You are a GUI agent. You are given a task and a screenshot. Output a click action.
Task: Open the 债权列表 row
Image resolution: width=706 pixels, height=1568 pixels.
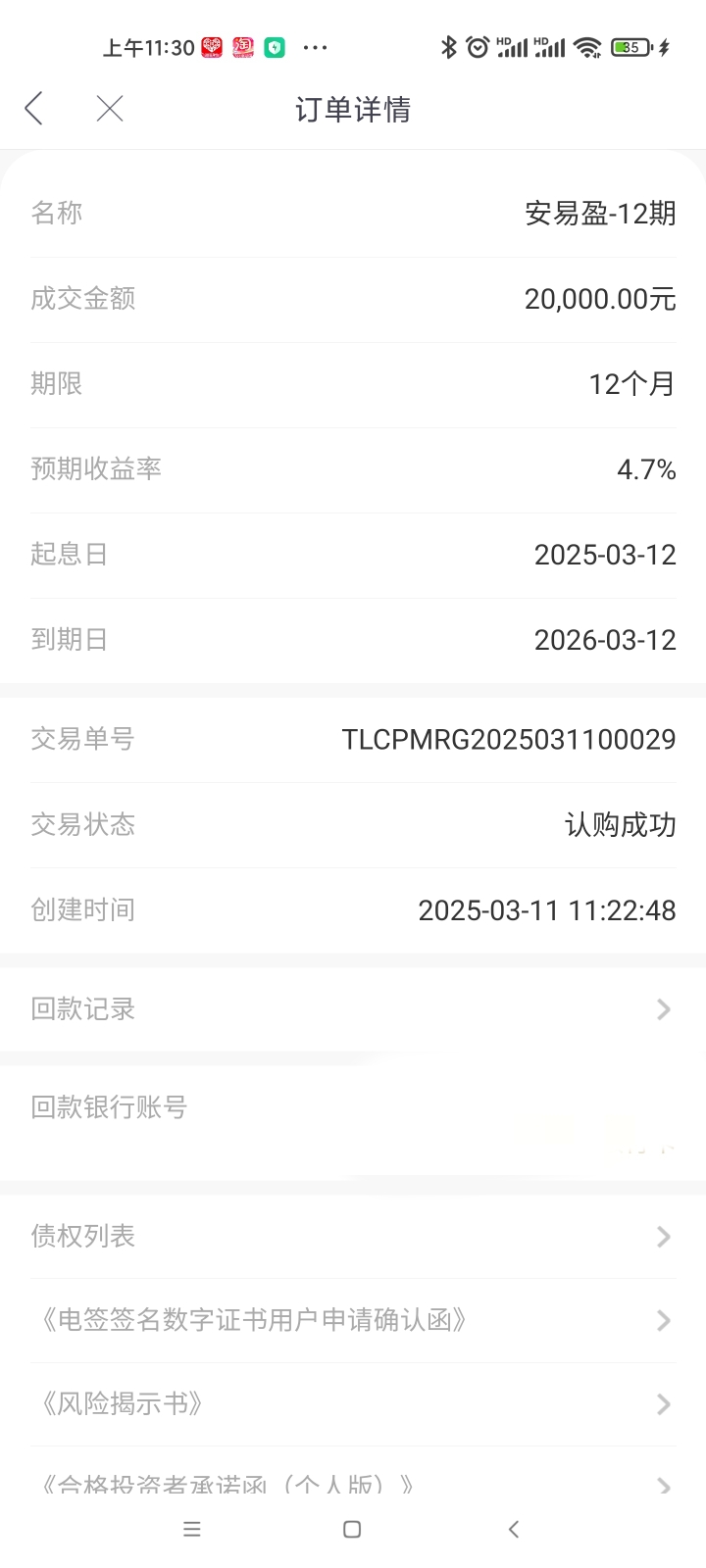[x=353, y=1236]
